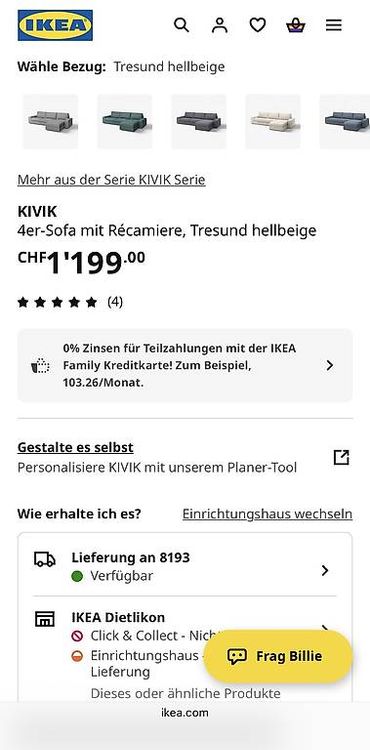Select the light grey sofa cover
The height and width of the screenshot is (750, 370).
[x=51, y=121]
